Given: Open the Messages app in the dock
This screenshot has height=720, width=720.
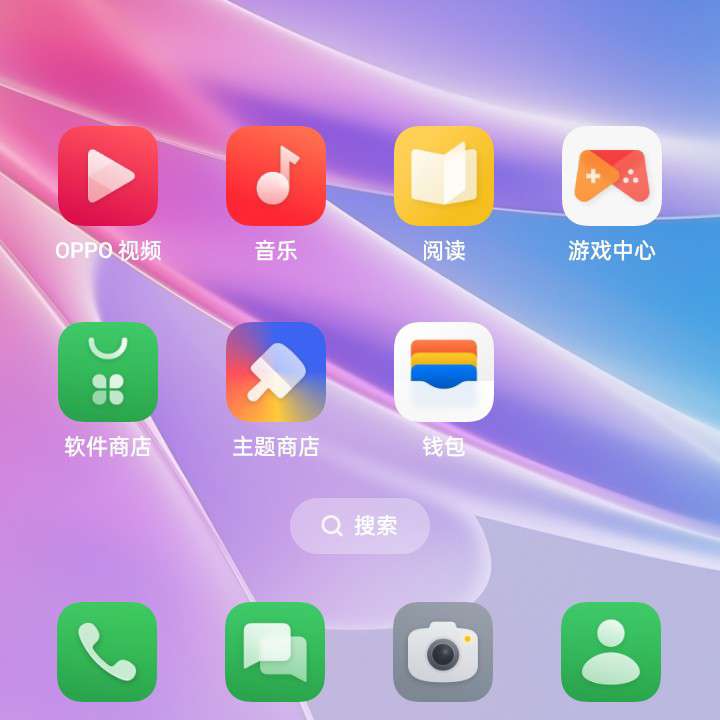Looking at the screenshot, I should (x=275, y=651).
